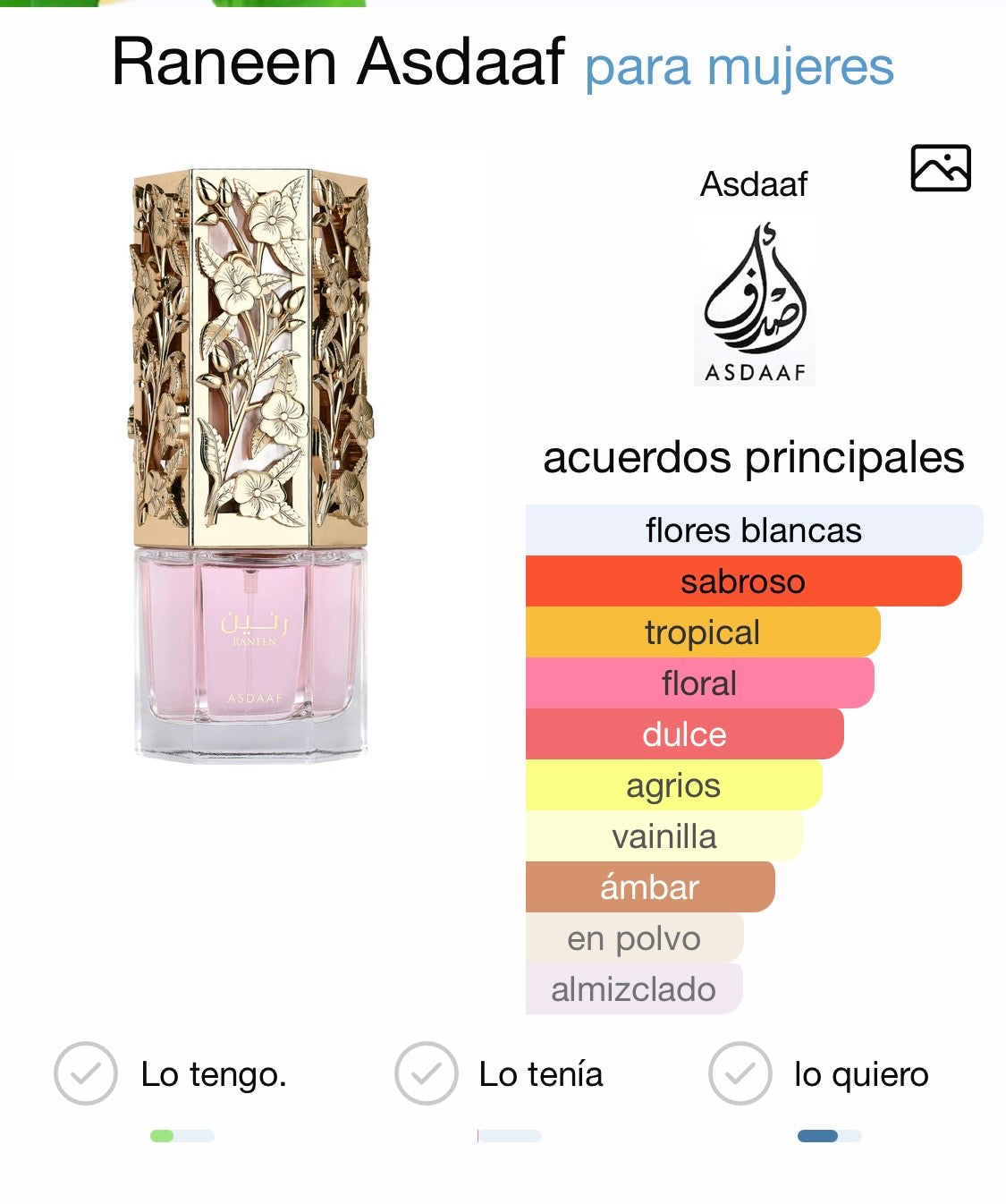Mark perfume as Lo tengo
The image size is (1006, 1204).
tap(86, 1073)
